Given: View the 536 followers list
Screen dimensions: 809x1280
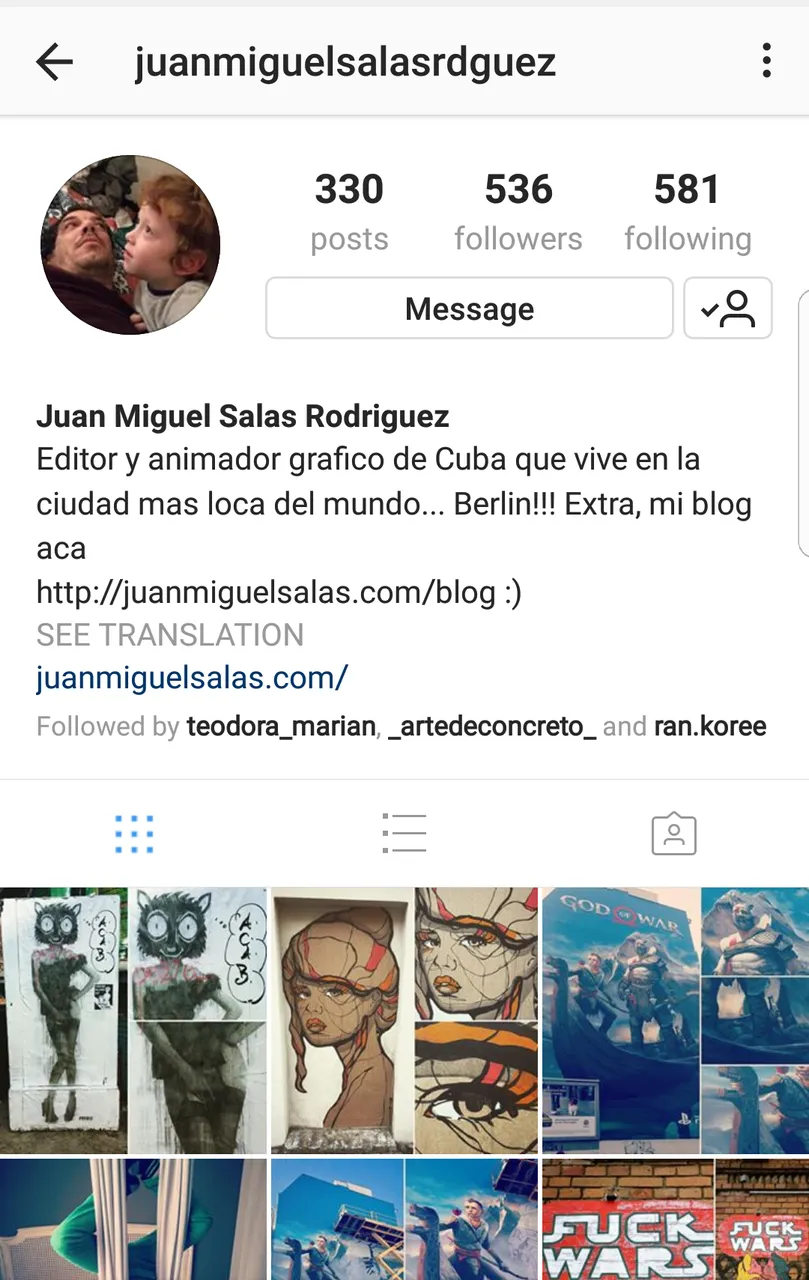Looking at the screenshot, I should pos(518,212).
